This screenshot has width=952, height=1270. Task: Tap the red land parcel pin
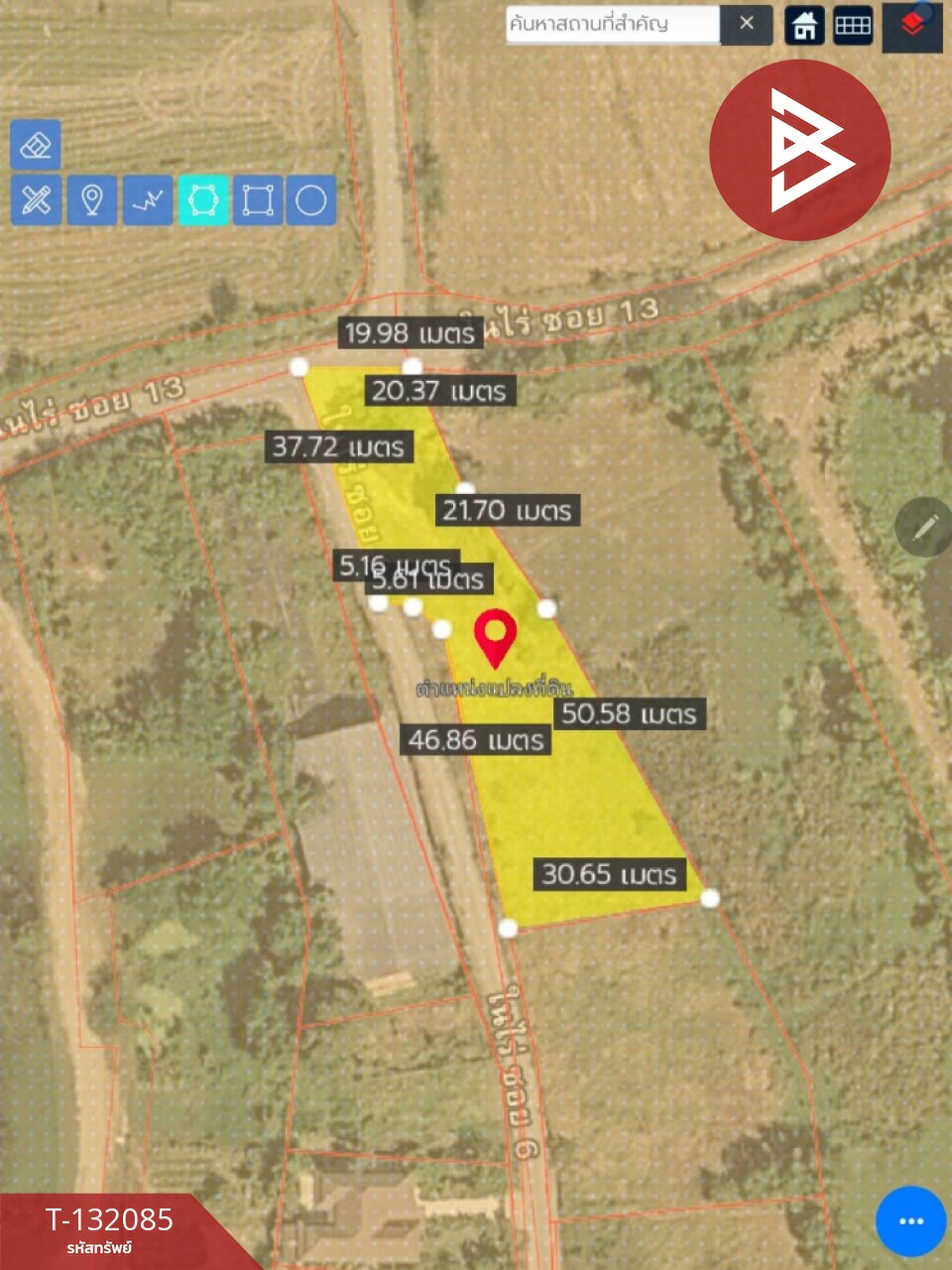click(495, 637)
